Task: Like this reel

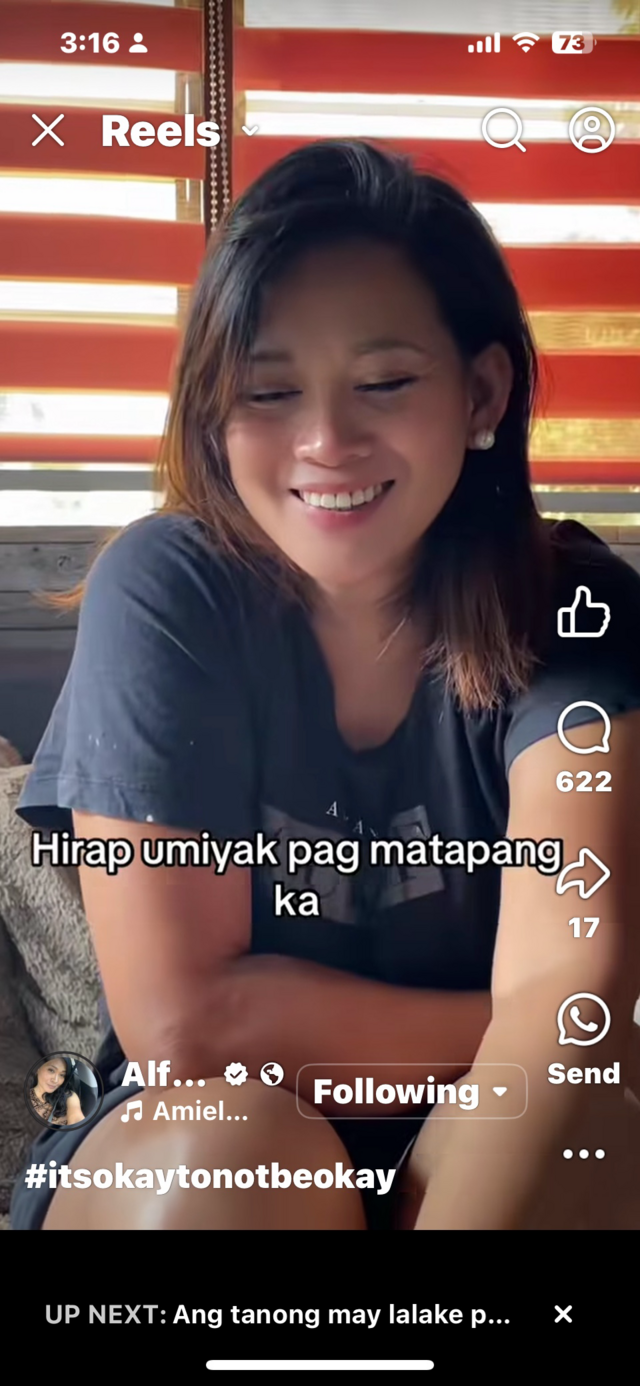Action: coord(583,611)
